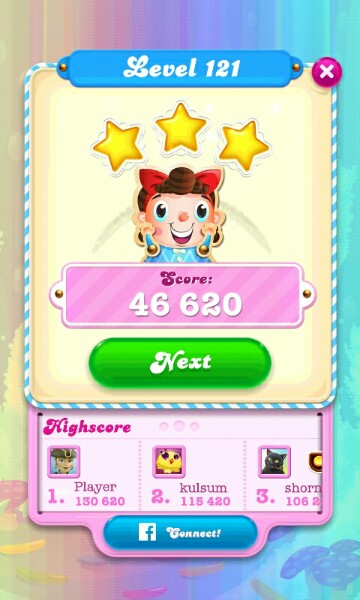Select the black cat avatar ranked third
This screenshot has width=360, height=600.
coord(274,462)
